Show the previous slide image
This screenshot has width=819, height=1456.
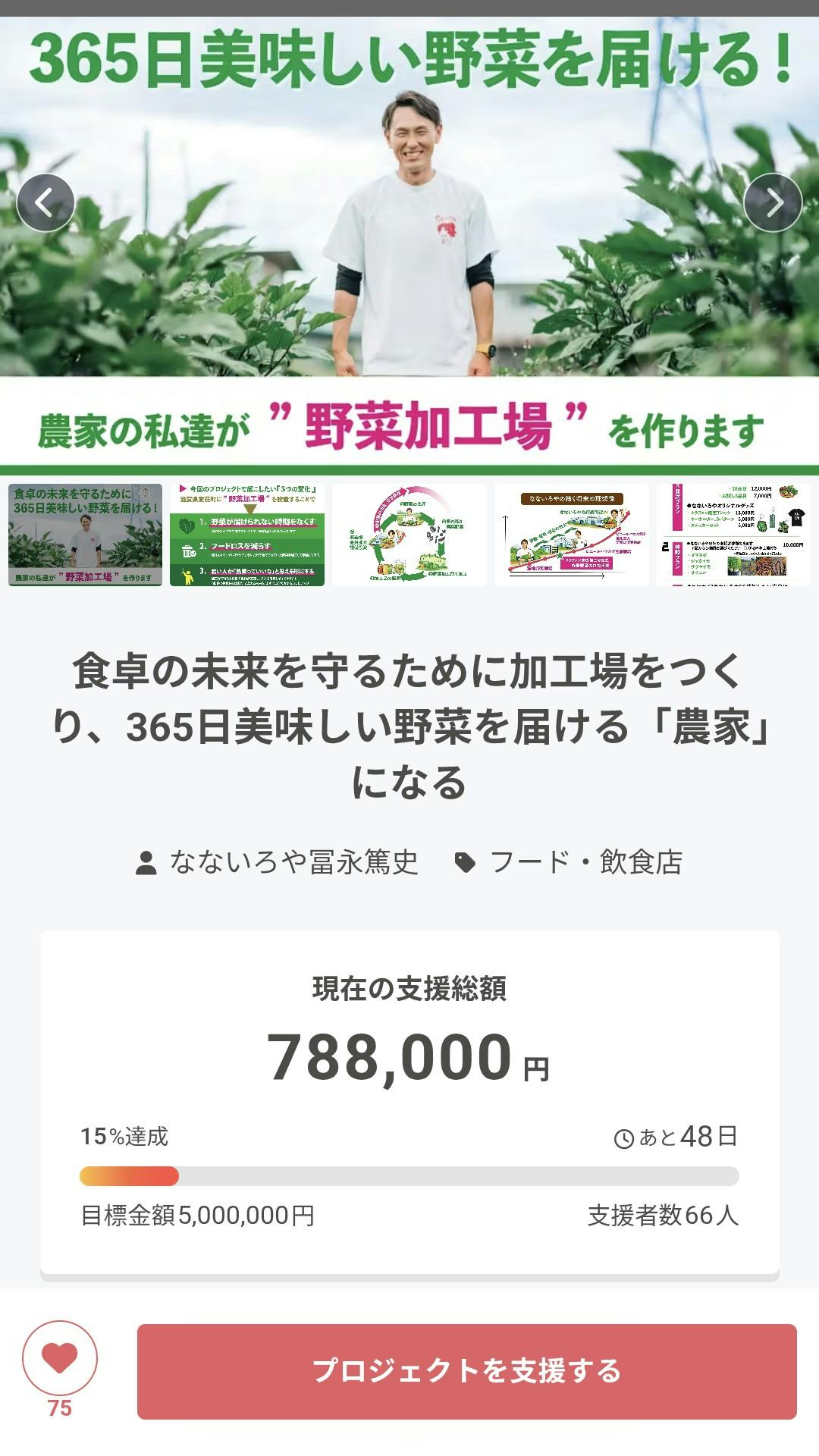pos(45,203)
